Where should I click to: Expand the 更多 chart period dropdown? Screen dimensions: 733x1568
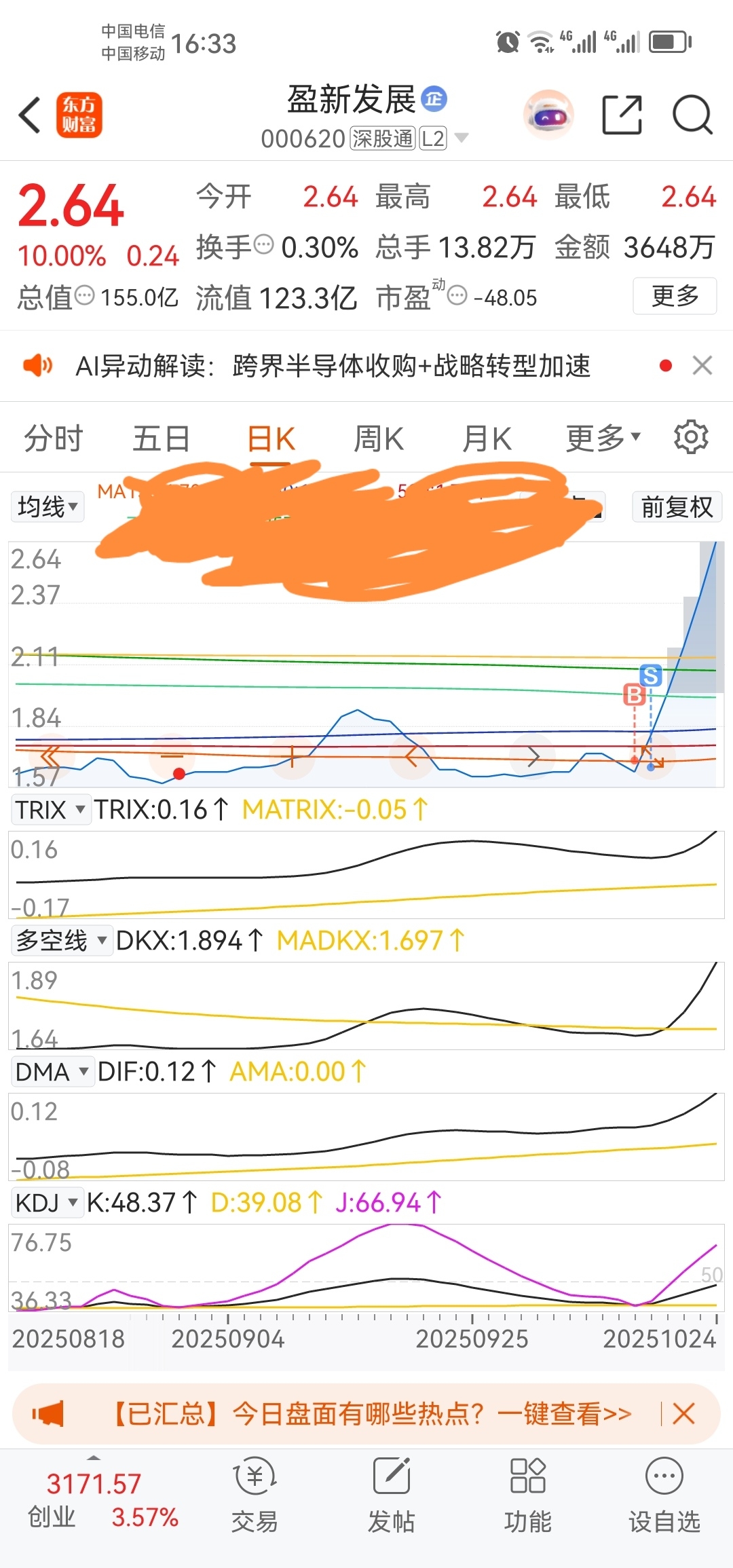coord(603,438)
